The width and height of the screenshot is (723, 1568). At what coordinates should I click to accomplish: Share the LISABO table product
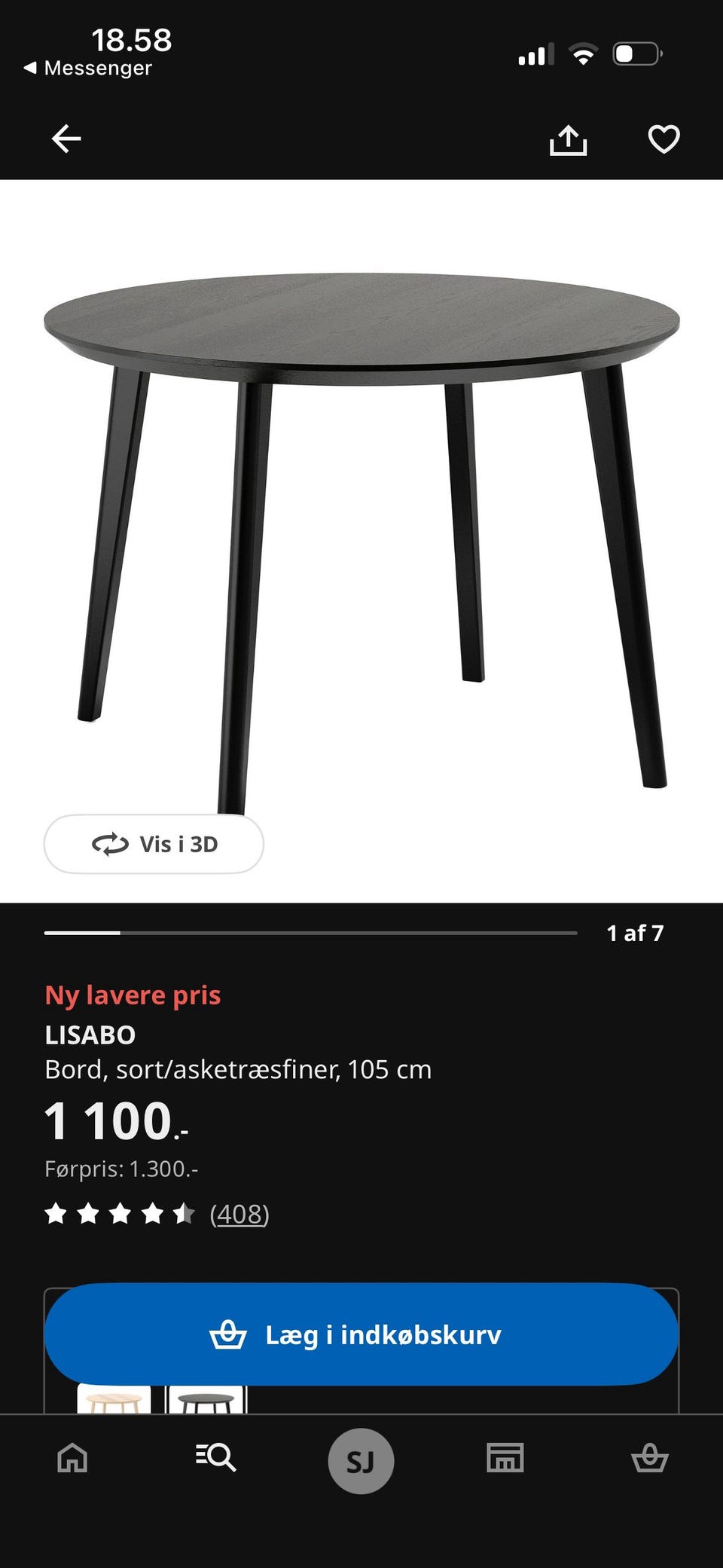(x=568, y=140)
